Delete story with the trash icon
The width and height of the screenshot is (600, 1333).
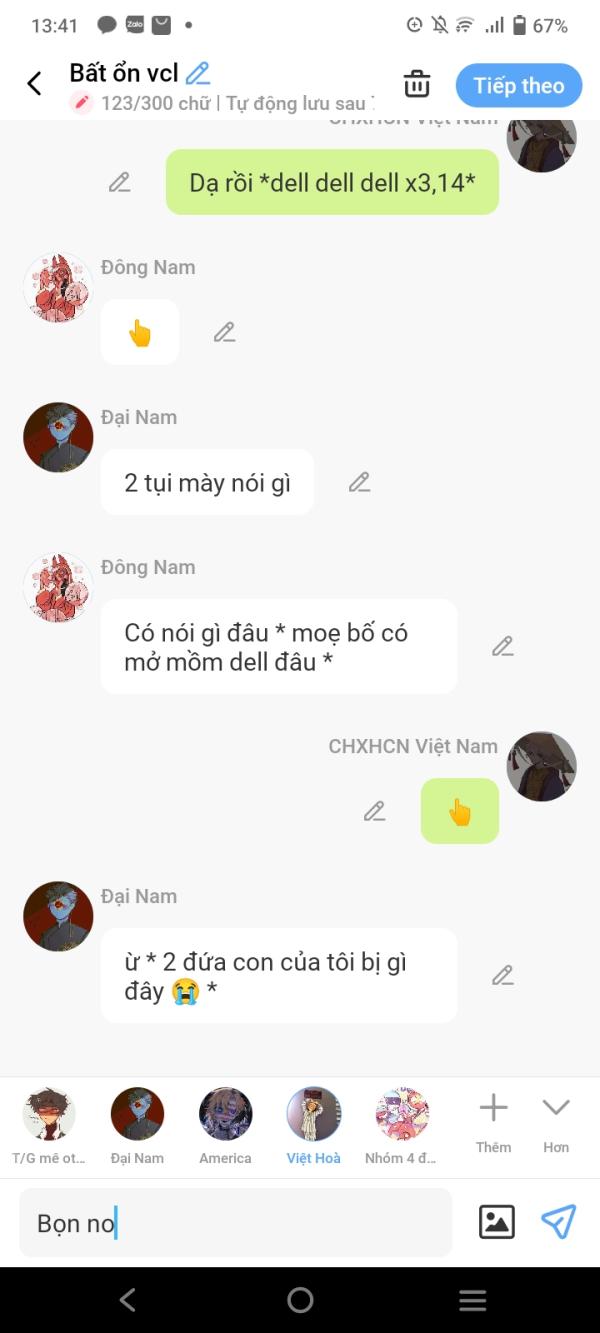417,85
